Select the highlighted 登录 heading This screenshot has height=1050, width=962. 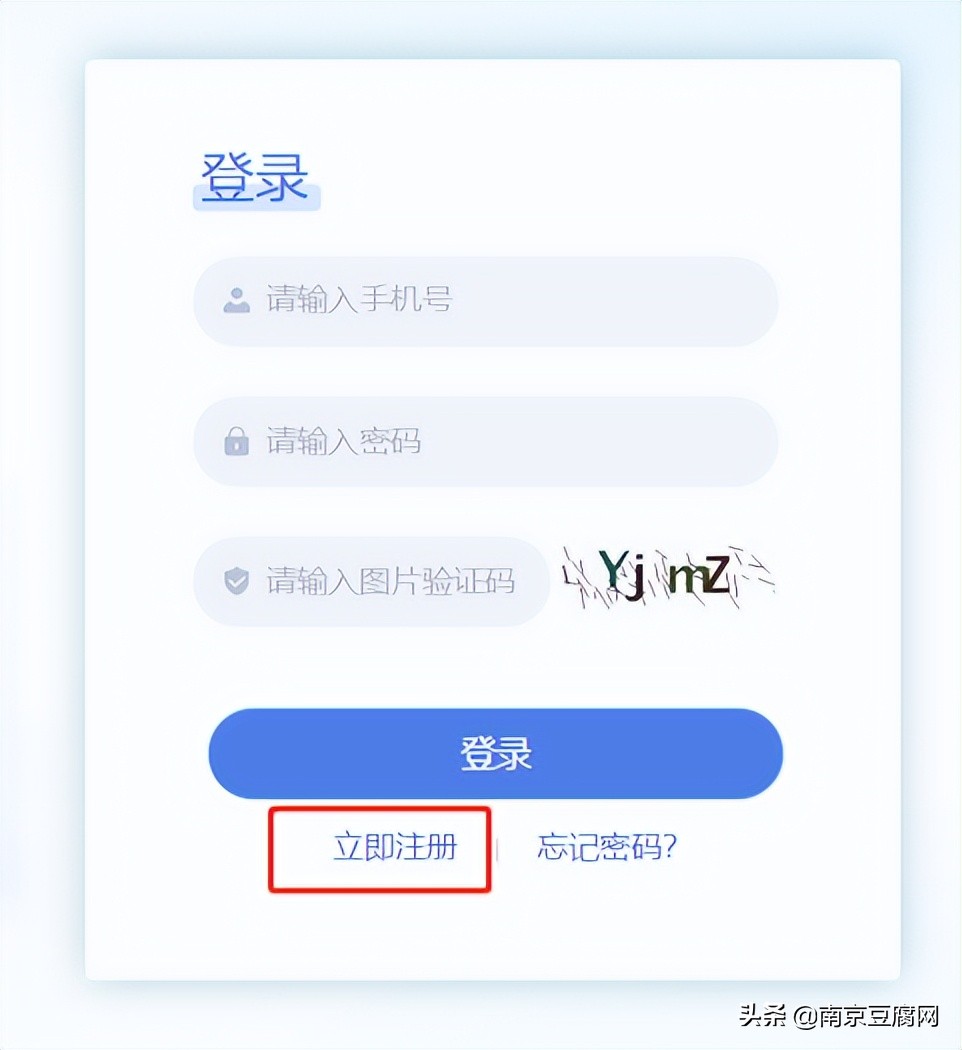click(x=255, y=172)
